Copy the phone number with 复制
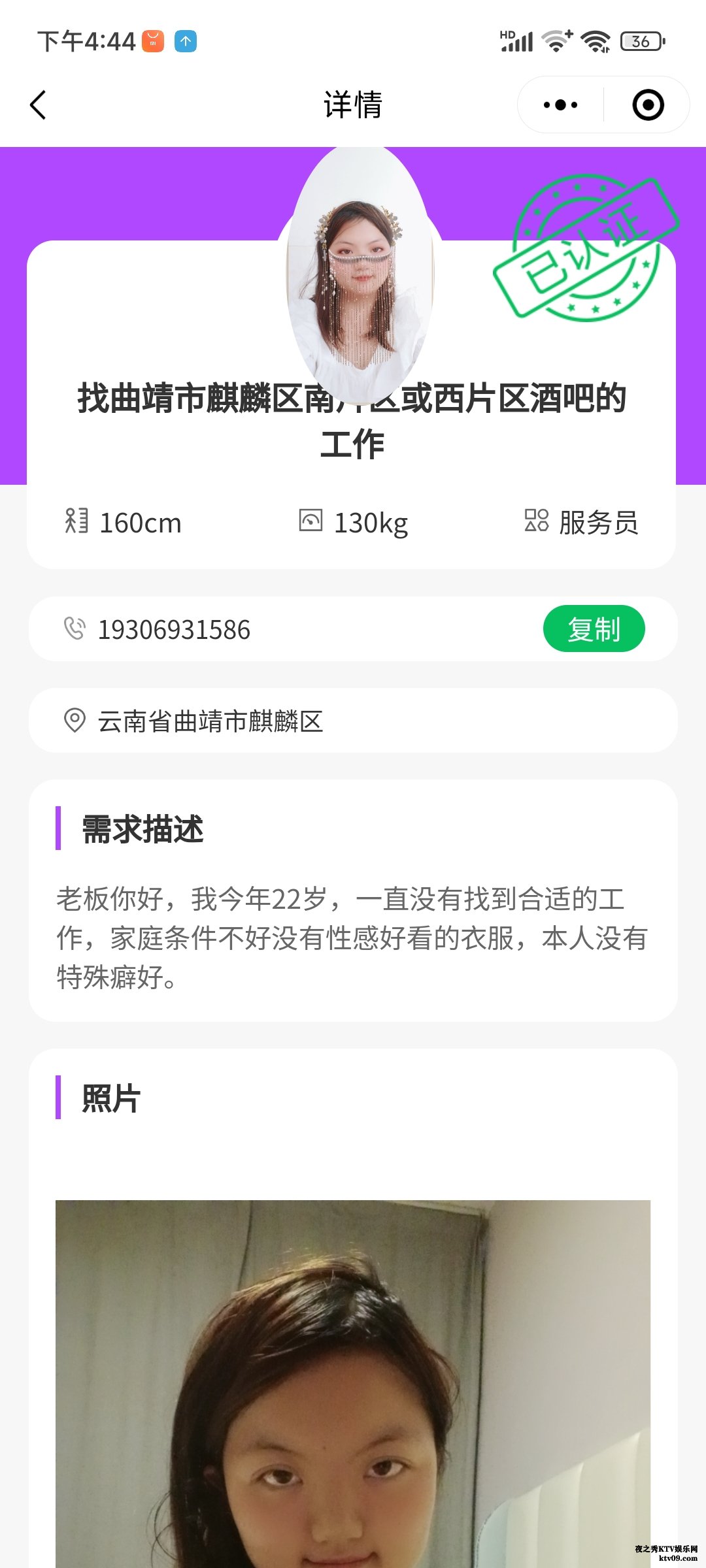This screenshot has height=1568, width=706. (594, 629)
